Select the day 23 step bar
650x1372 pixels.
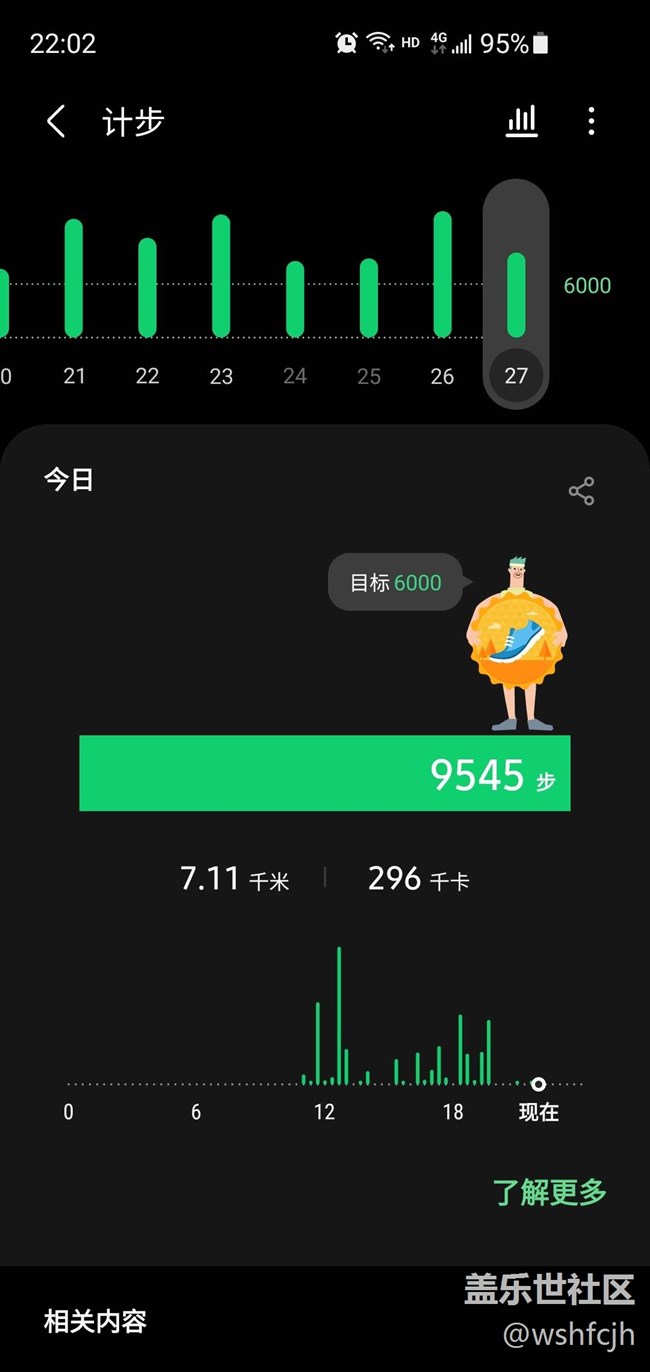click(221, 276)
